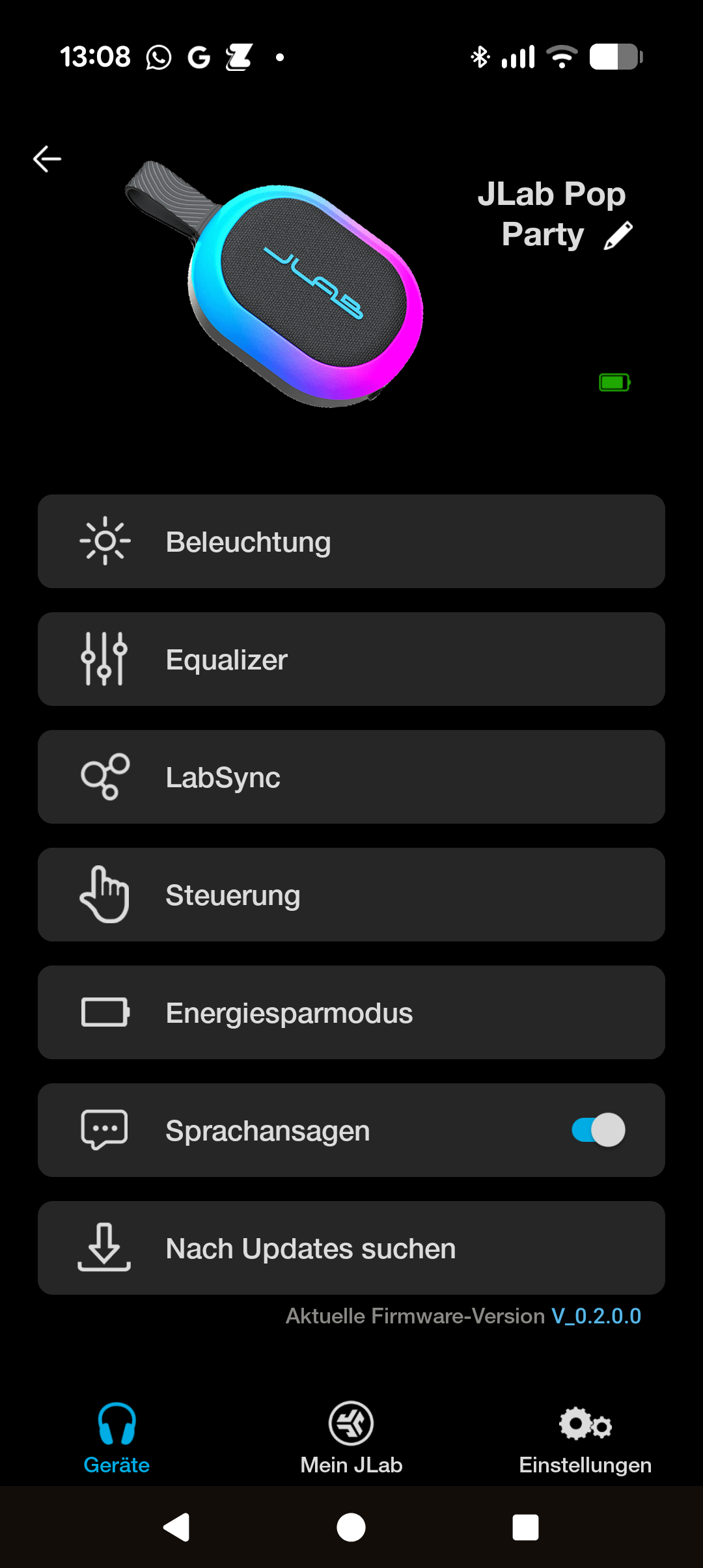
Task: Open the Equalizer
Action: point(351,659)
